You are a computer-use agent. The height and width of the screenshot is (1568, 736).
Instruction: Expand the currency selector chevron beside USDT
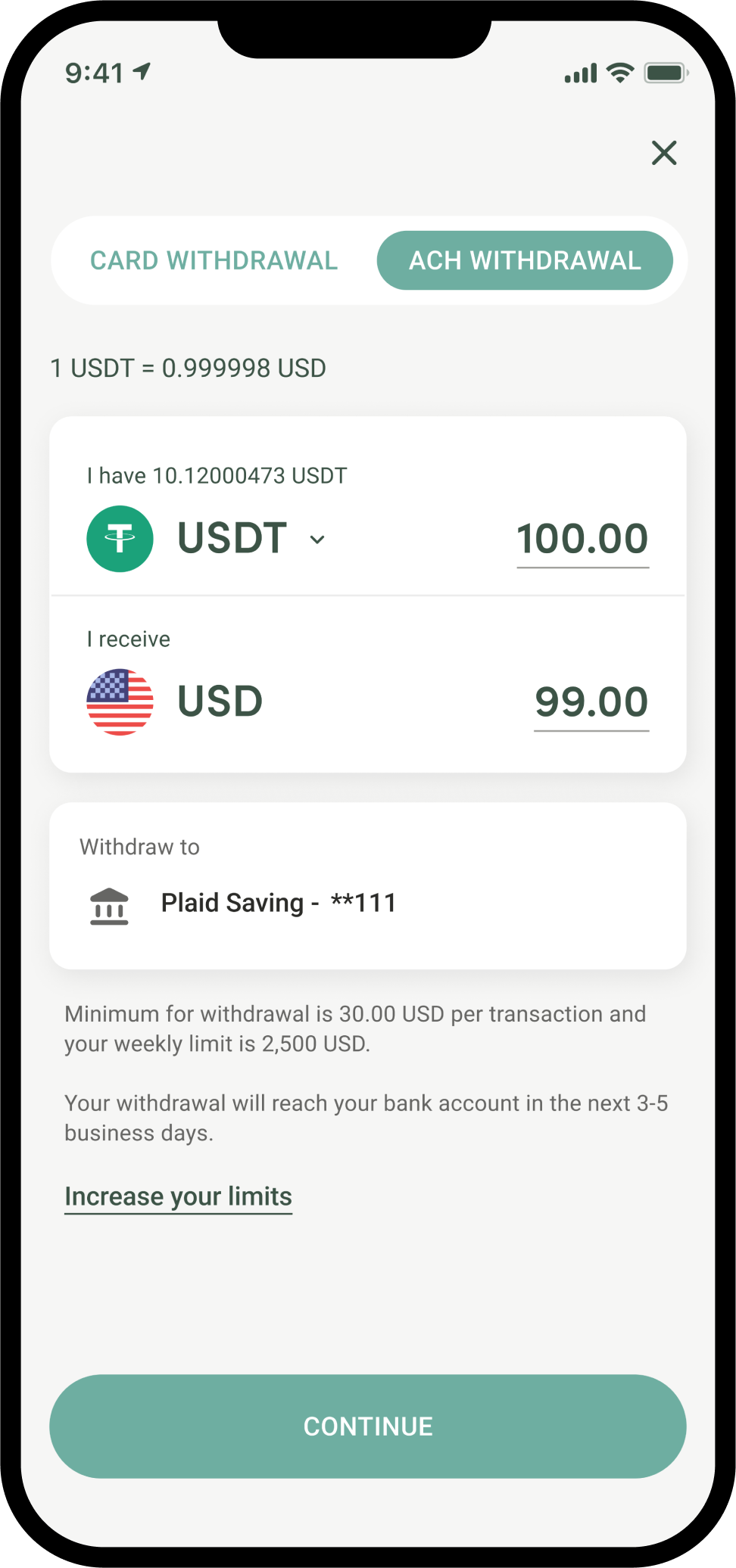click(317, 540)
